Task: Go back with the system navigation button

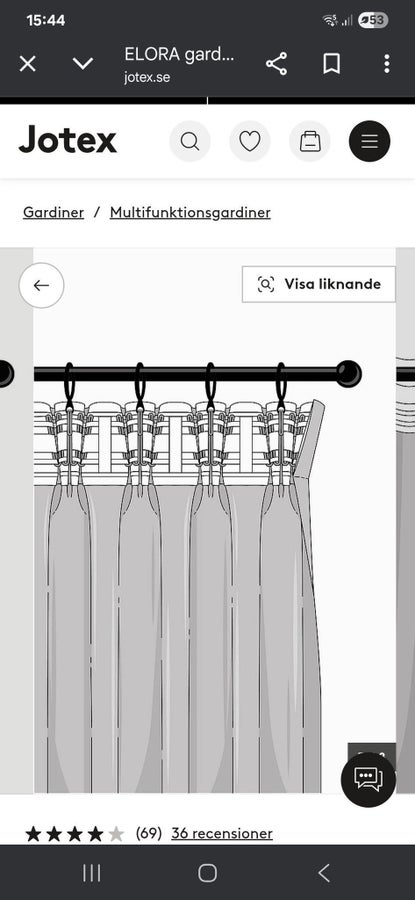Action: tap(324, 873)
